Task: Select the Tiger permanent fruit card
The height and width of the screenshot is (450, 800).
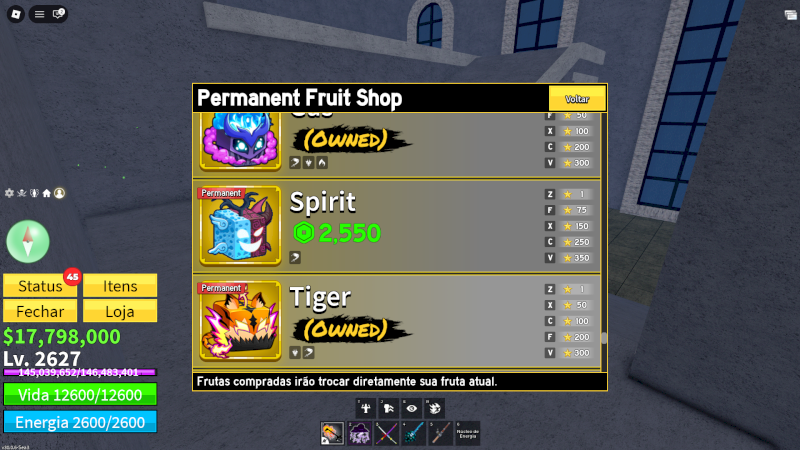Action: click(398, 320)
